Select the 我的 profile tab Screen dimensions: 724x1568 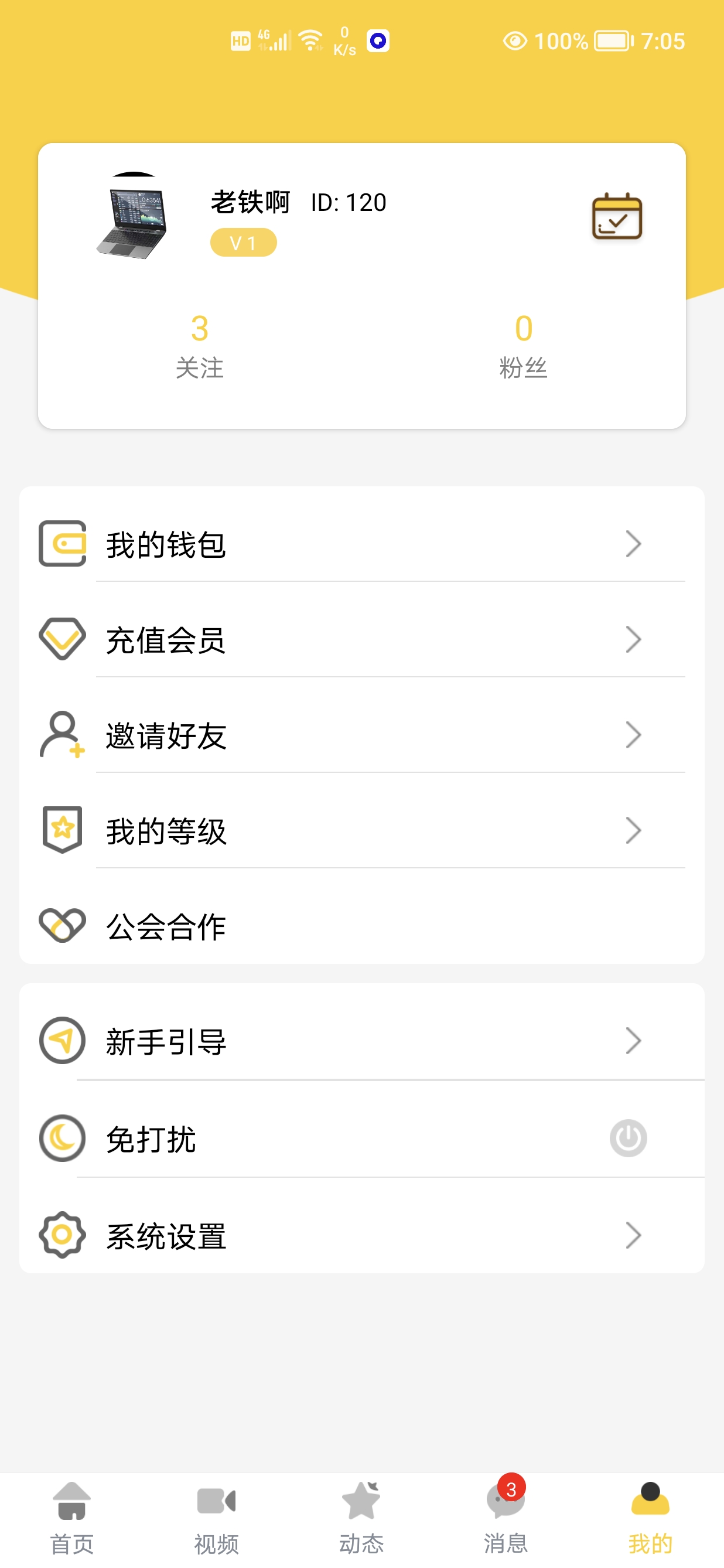[x=650, y=1517]
